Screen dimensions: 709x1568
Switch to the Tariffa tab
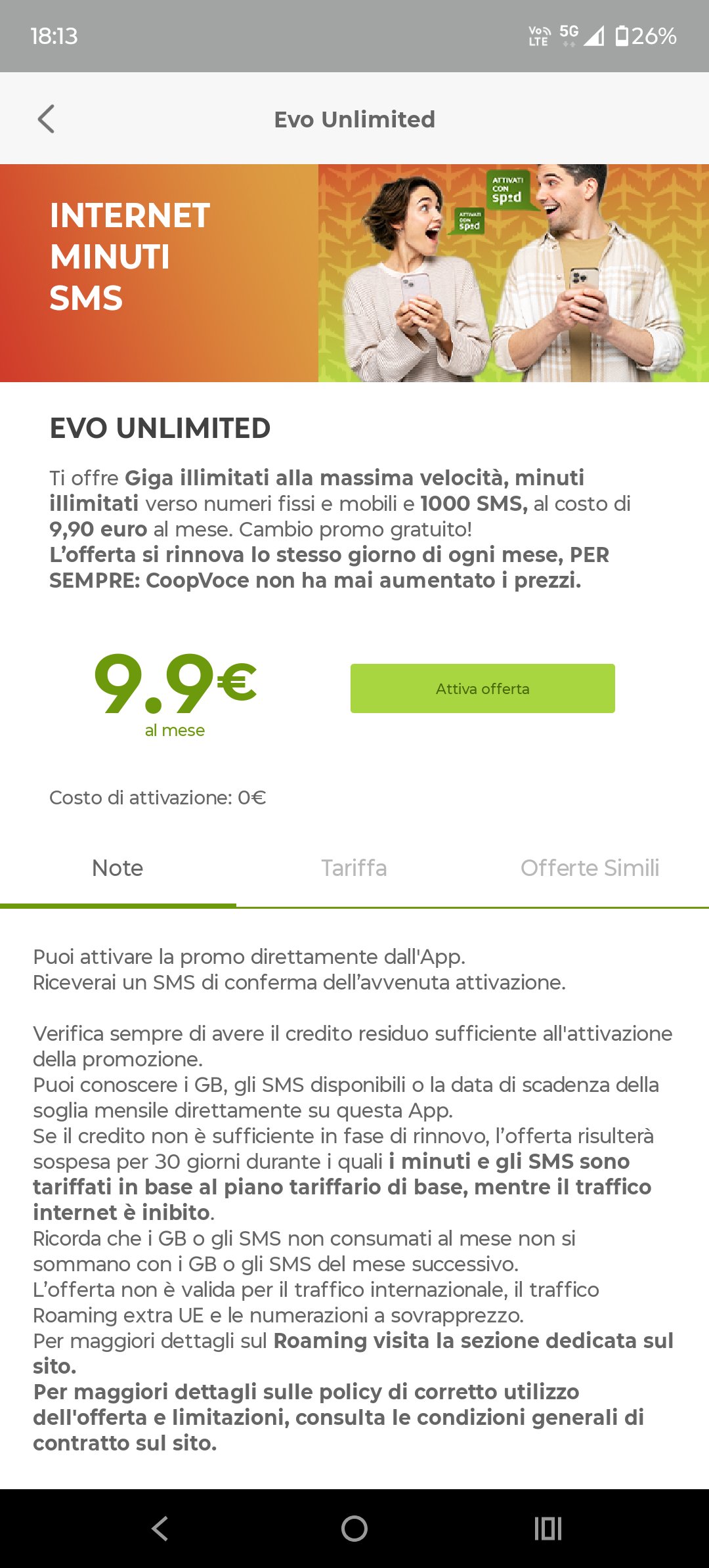(x=354, y=868)
